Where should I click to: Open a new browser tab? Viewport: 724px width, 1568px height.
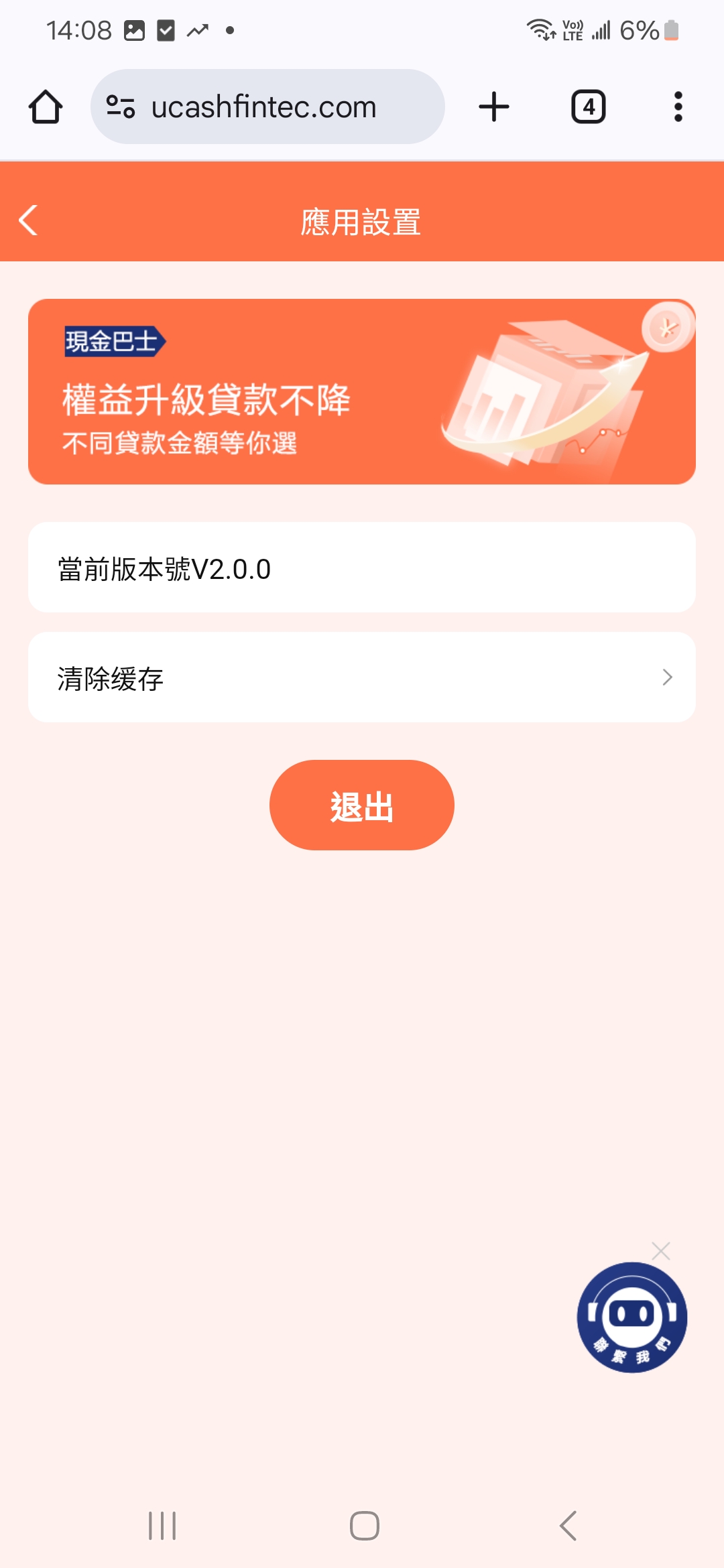pos(494,107)
